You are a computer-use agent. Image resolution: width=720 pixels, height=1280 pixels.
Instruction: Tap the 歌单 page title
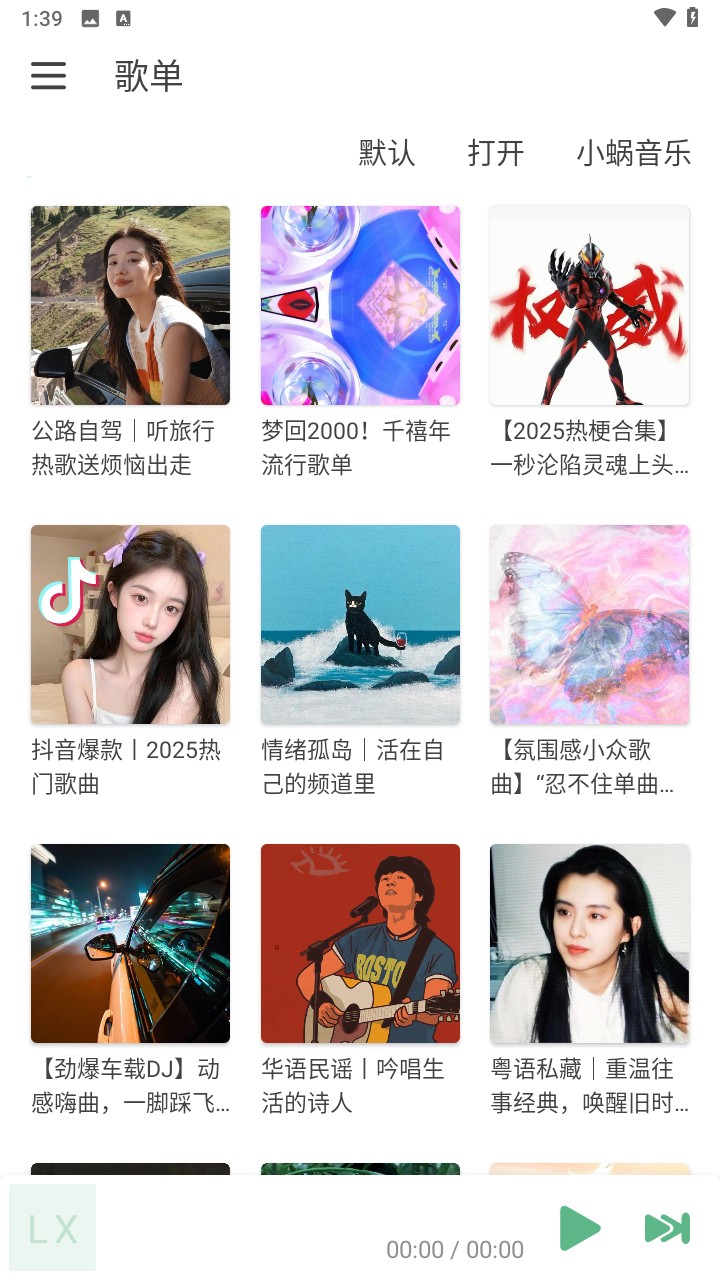coord(148,77)
